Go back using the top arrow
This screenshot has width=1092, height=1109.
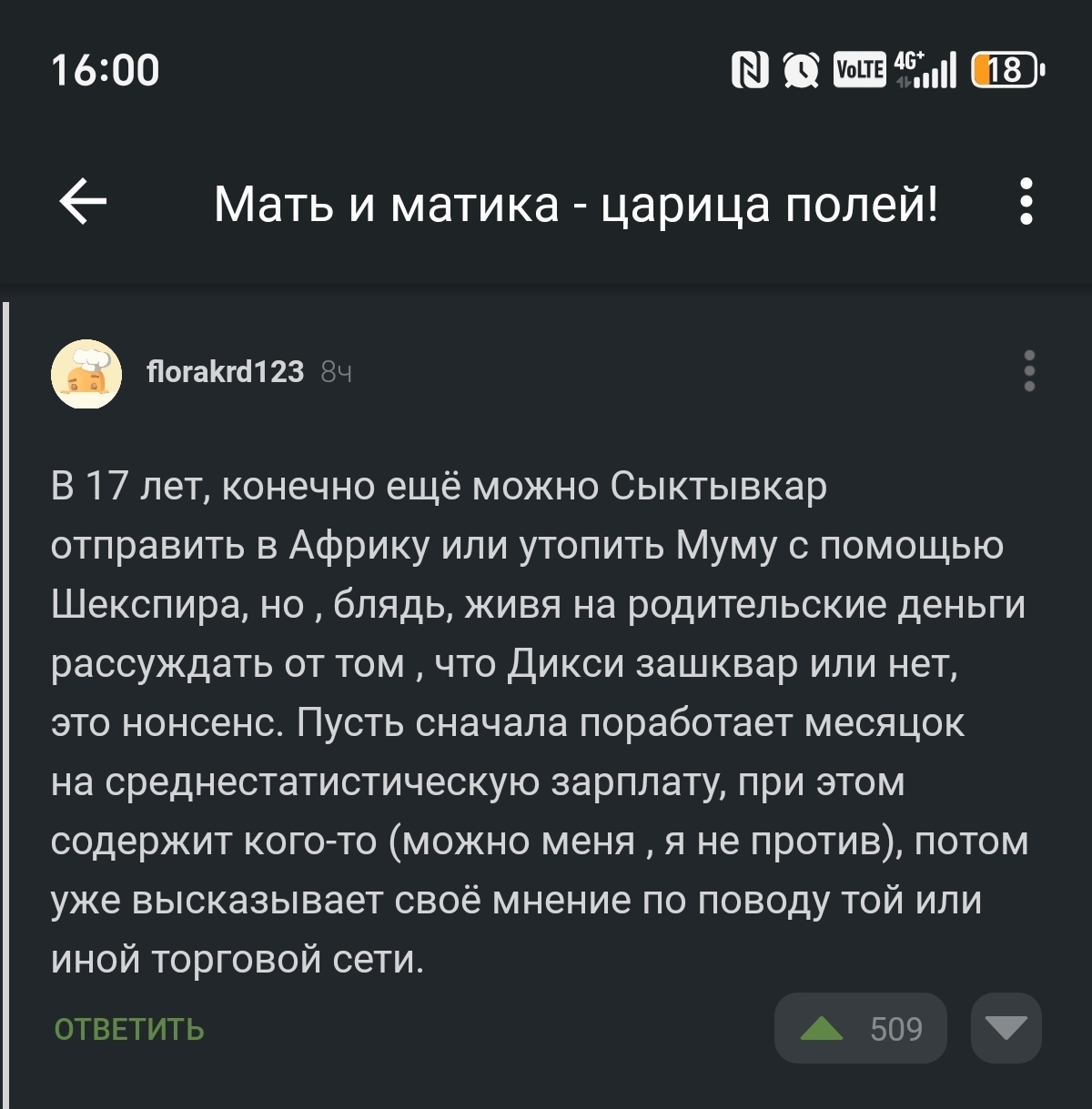click(x=83, y=202)
